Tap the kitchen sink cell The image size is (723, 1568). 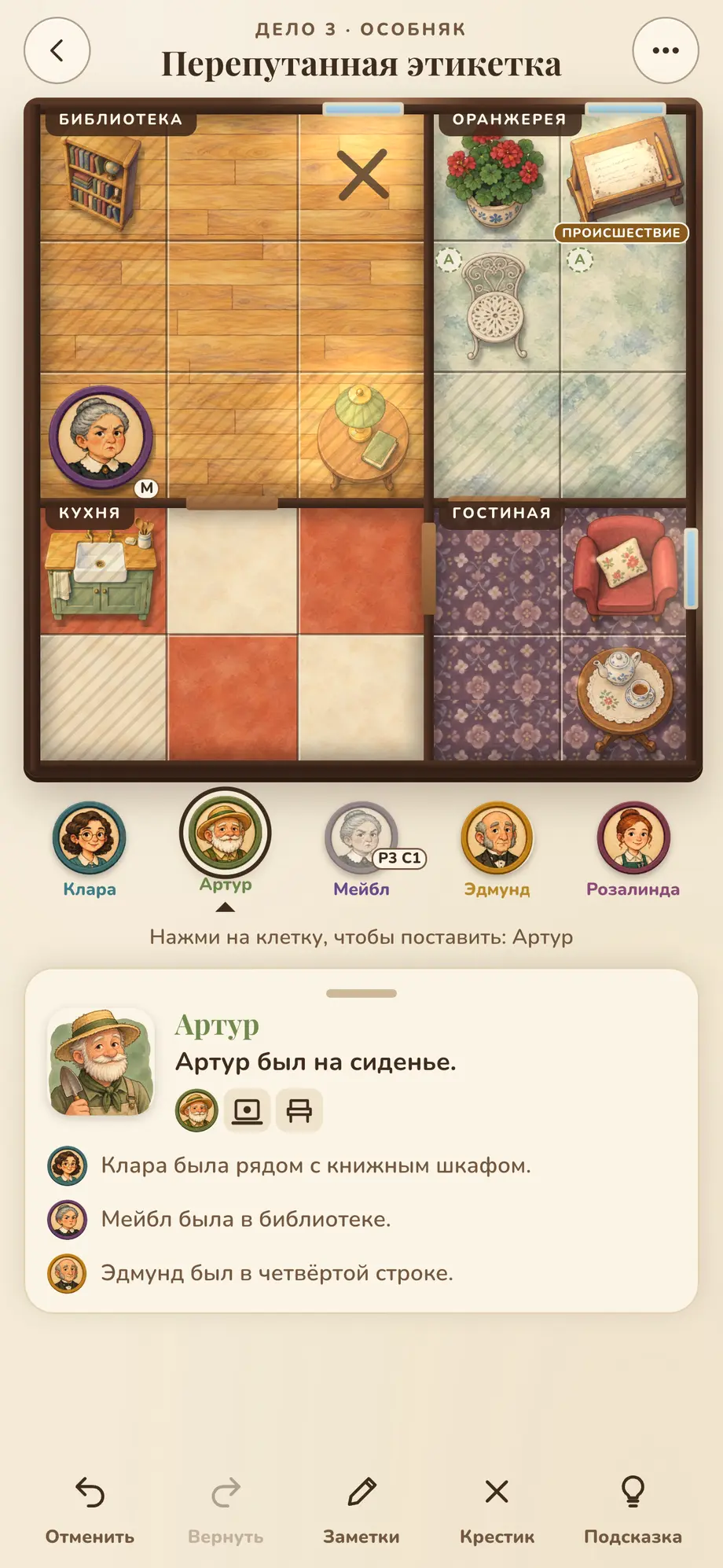[x=103, y=571]
